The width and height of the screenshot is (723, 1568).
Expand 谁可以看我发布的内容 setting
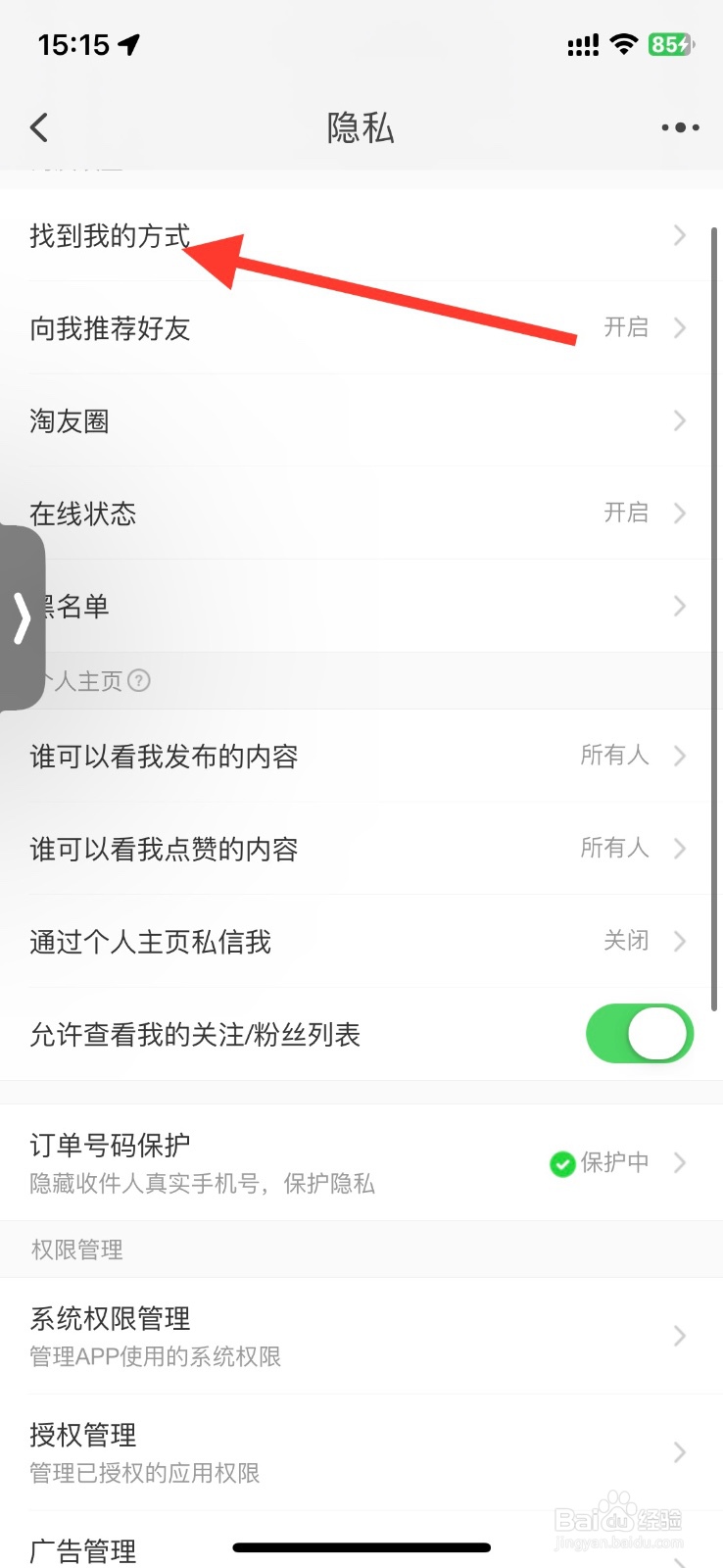click(x=680, y=756)
